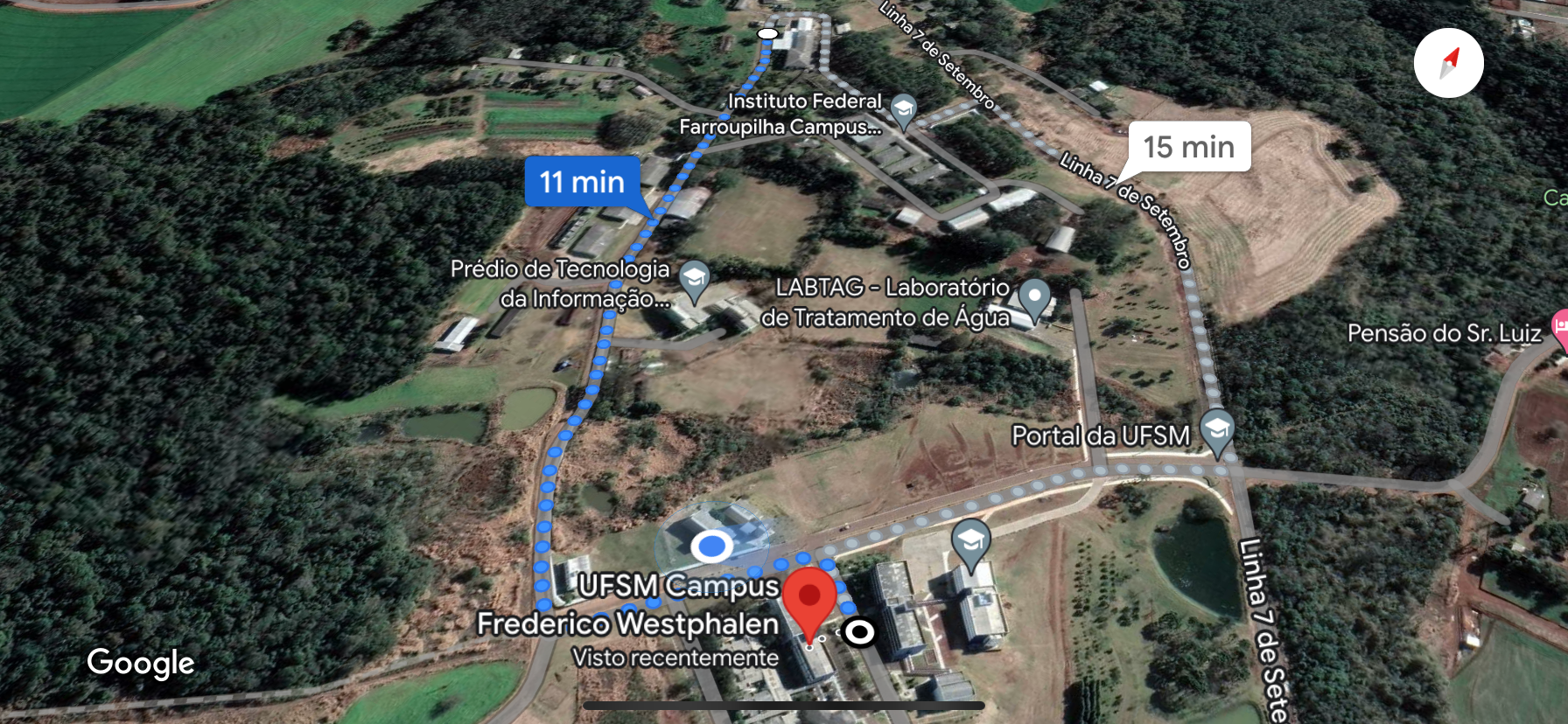This screenshot has height=724, width=1568.
Task: Open Prédio de Tecnologia da Informação marker
Action: (x=695, y=278)
